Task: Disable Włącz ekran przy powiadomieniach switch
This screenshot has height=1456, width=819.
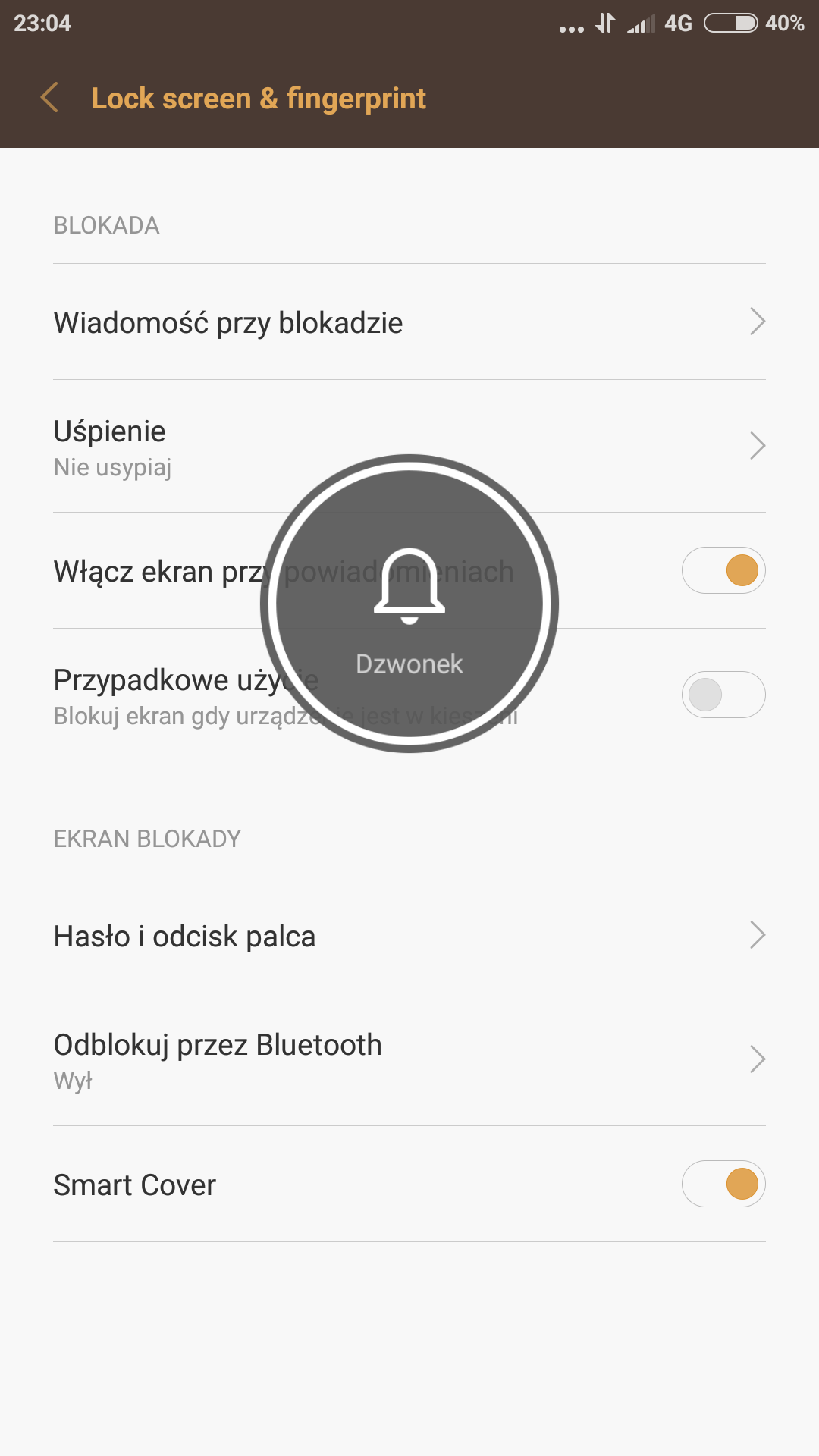Action: coord(723,571)
